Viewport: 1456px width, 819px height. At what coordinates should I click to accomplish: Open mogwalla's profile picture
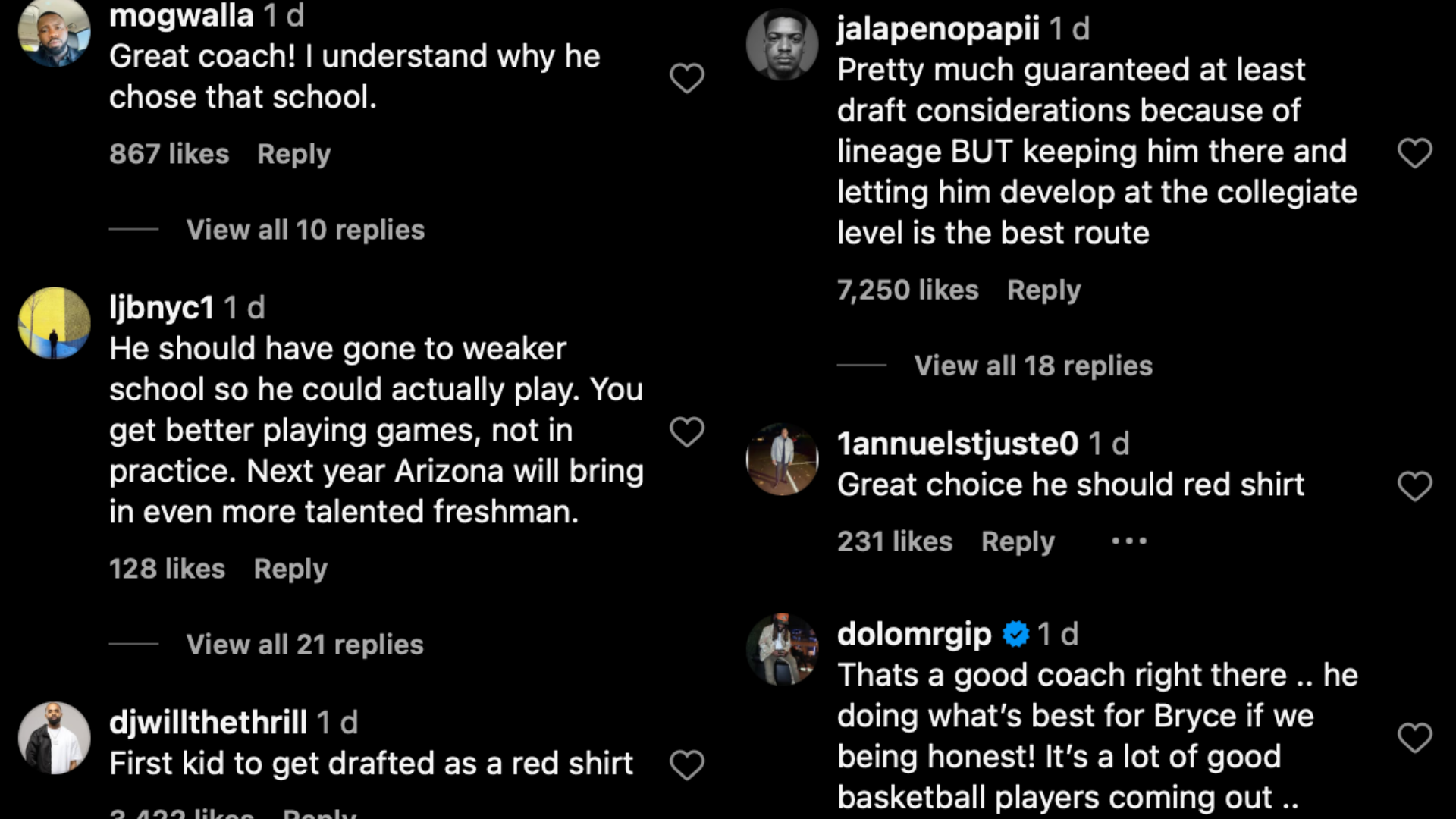click(55, 32)
